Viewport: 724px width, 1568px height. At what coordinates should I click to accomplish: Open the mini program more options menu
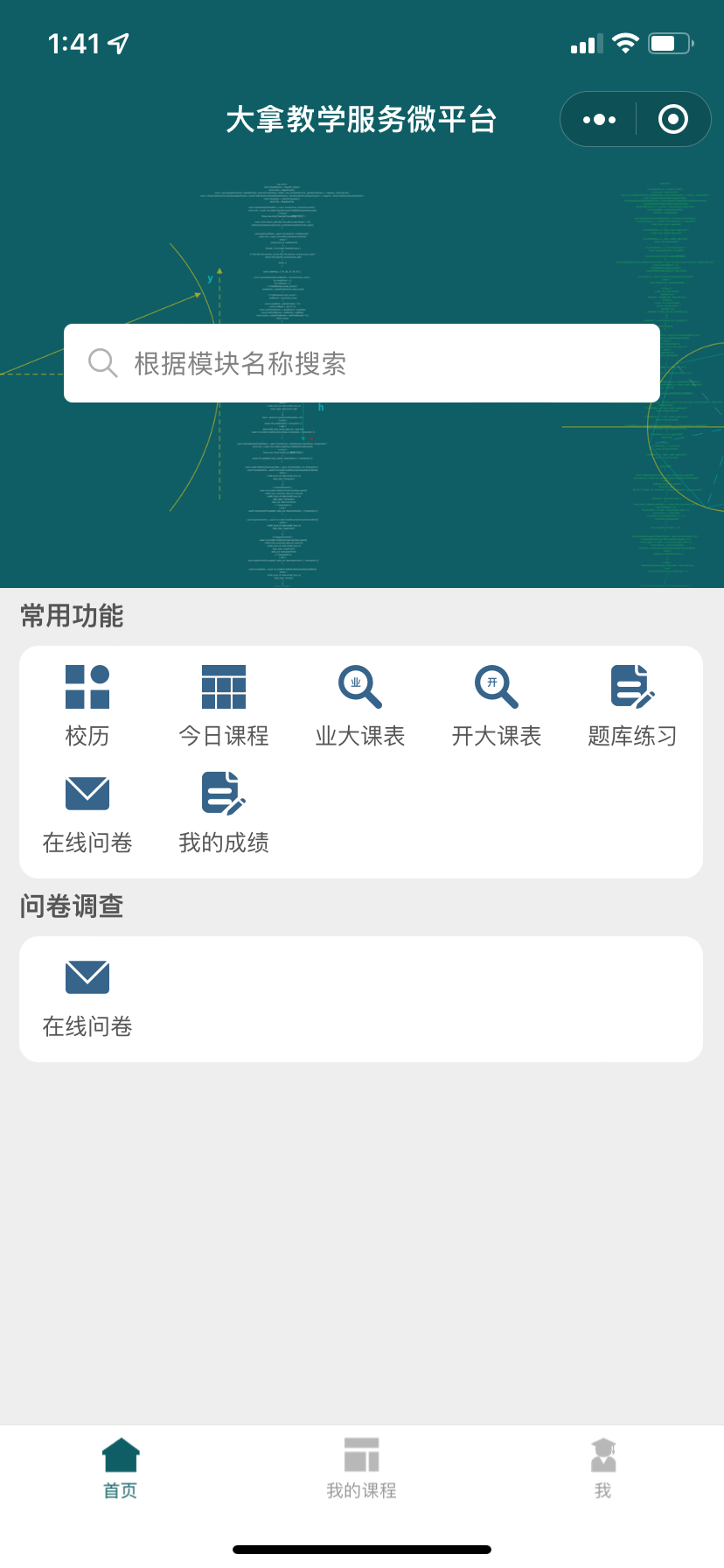599,119
